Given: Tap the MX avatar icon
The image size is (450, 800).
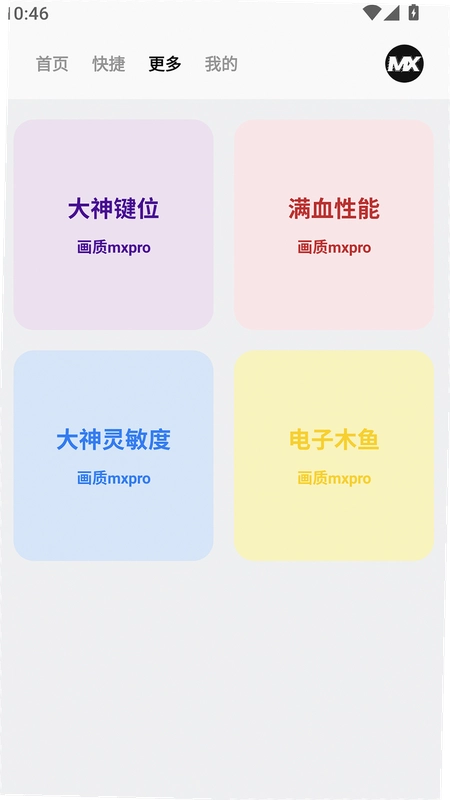Looking at the screenshot, I should (404, 64).
